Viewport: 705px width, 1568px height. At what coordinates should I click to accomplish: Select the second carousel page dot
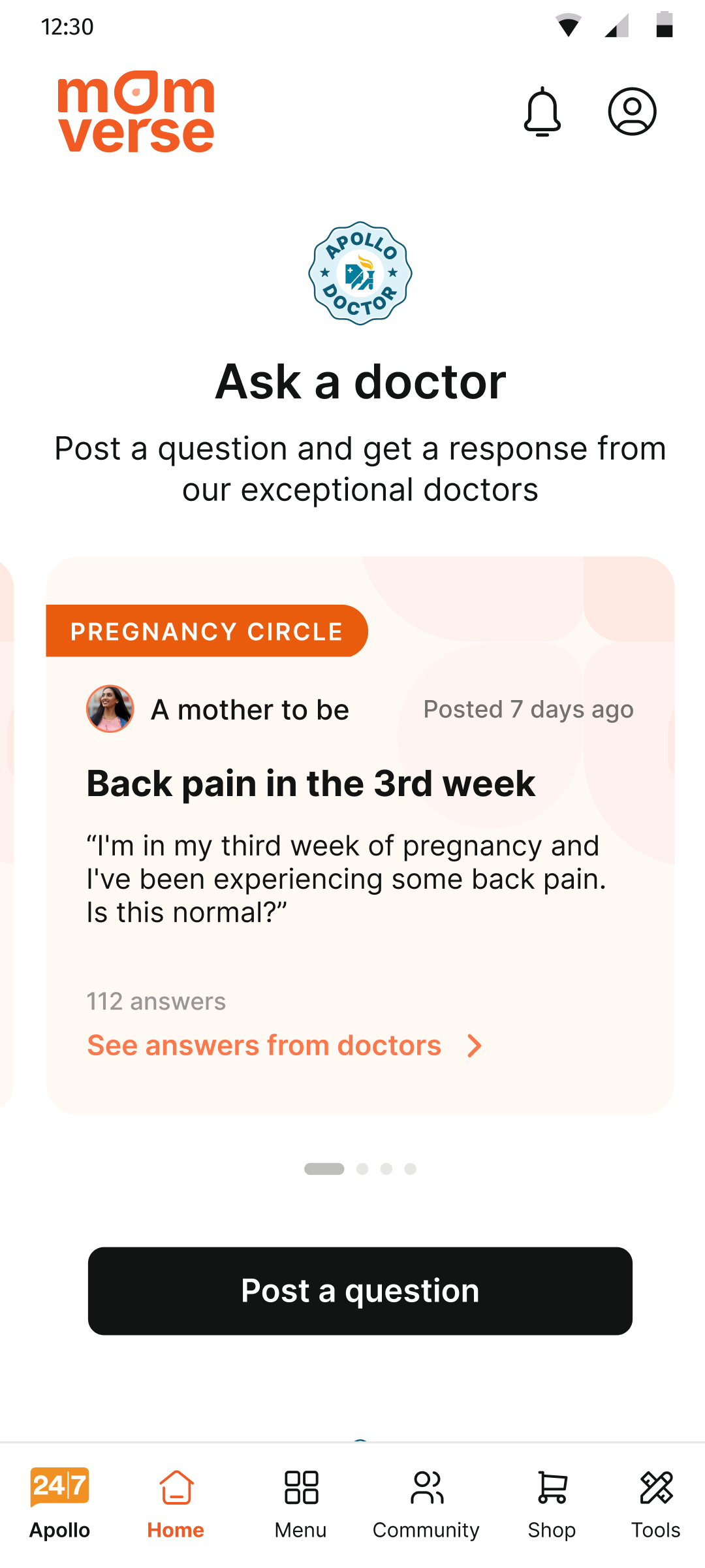362,1169
